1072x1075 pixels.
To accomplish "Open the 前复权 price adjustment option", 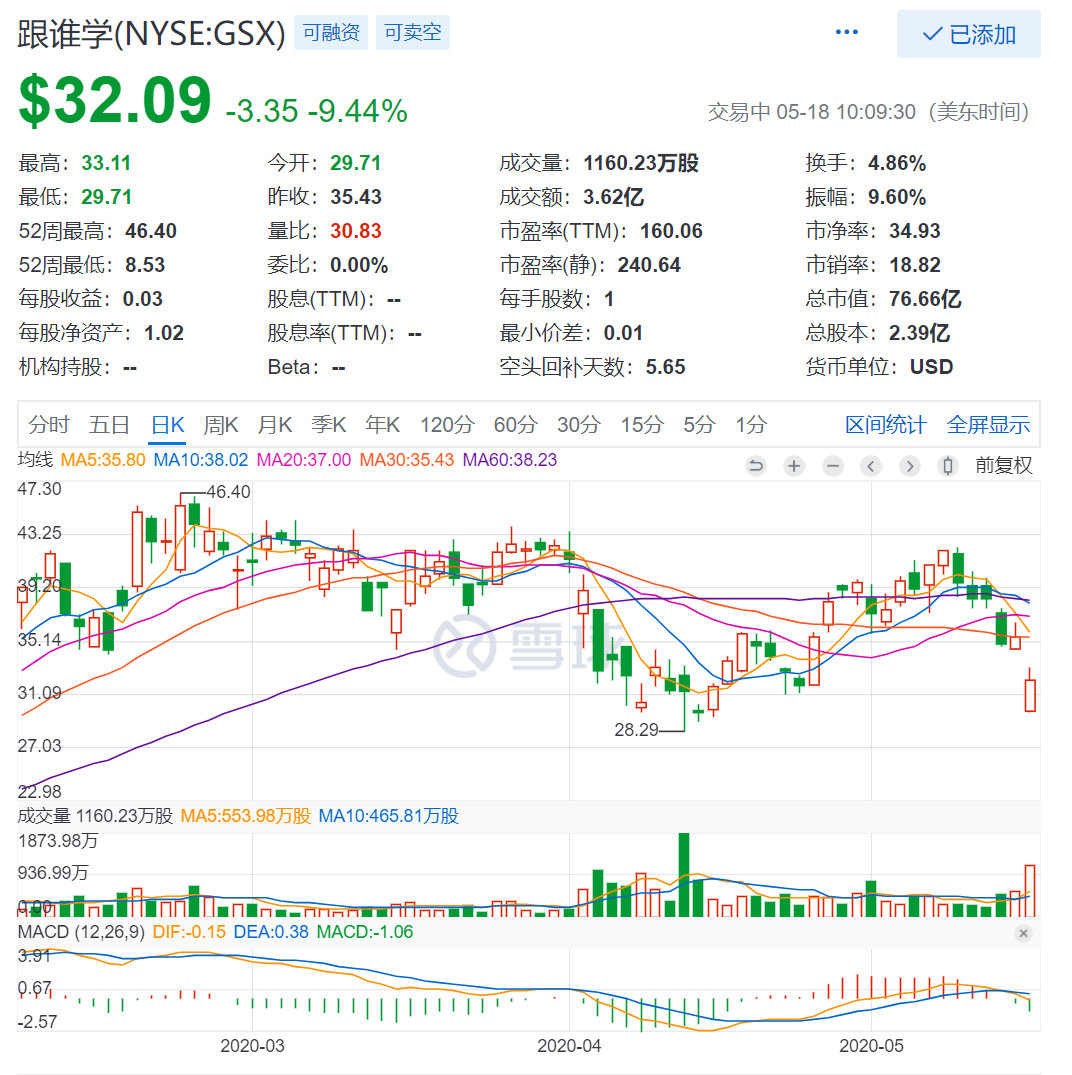I will 1004,466.
